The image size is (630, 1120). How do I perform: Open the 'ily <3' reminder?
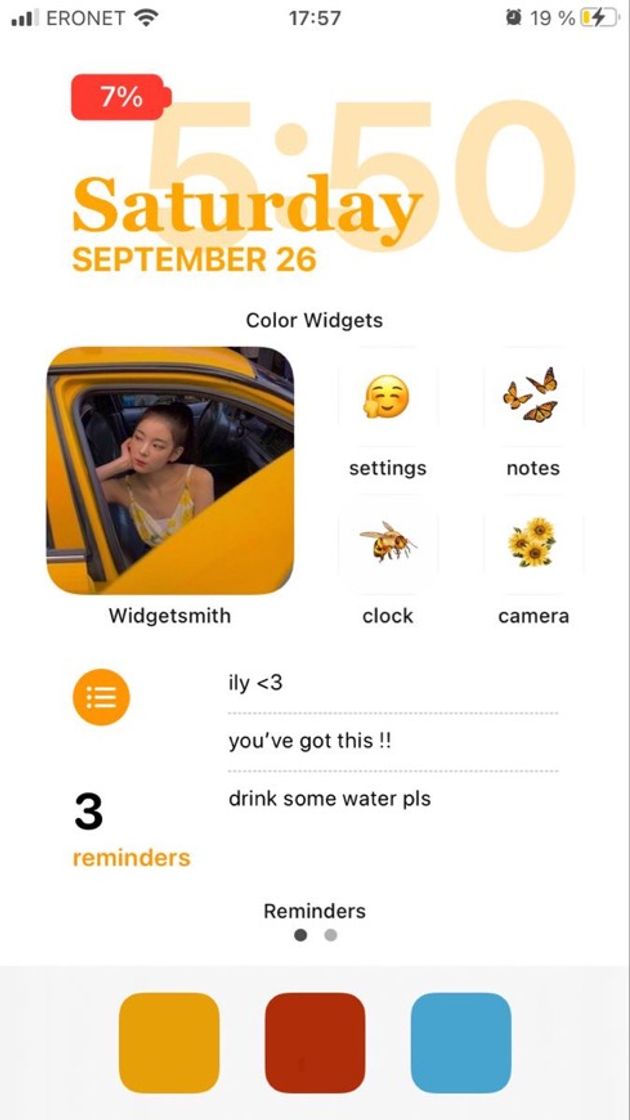tap(392, 684)
